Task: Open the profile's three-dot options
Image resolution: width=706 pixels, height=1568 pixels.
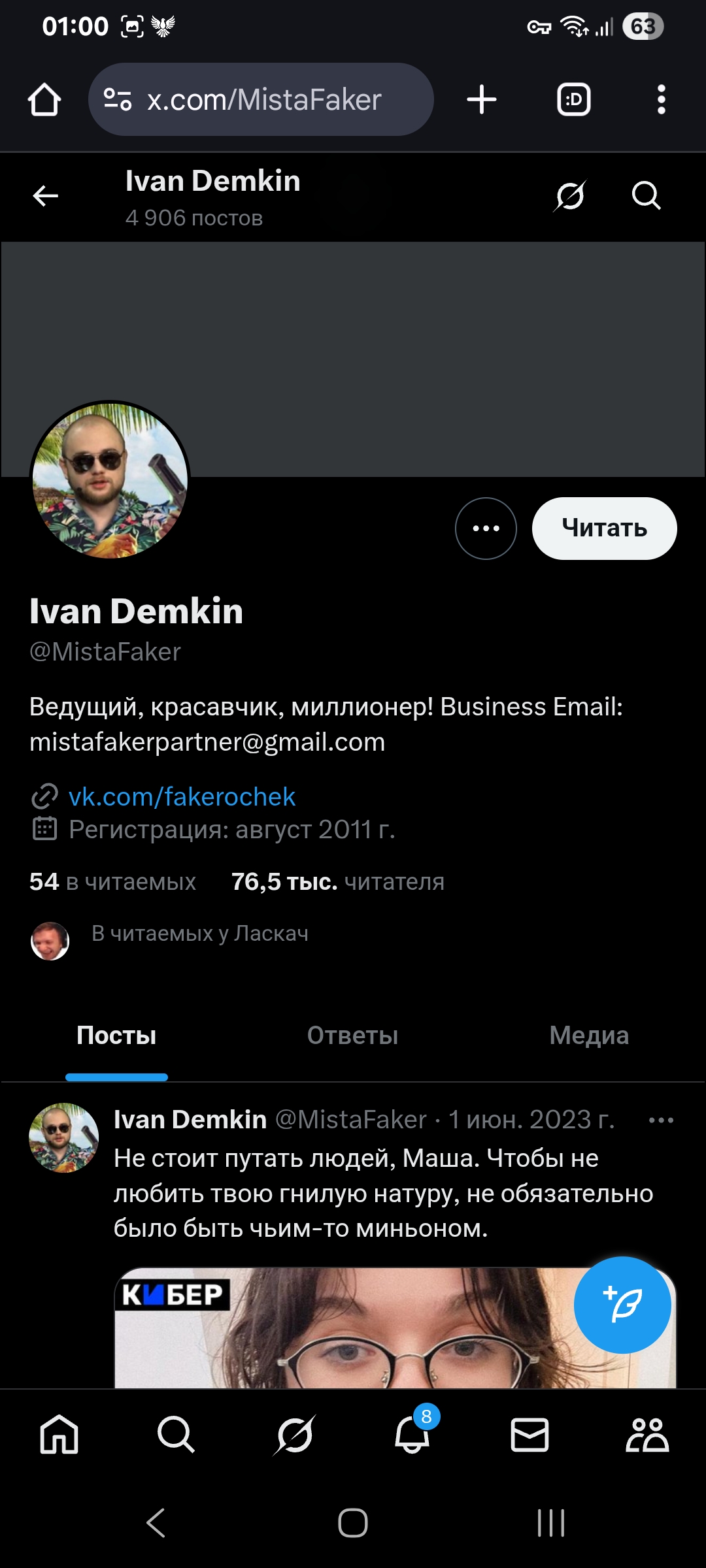Action: pyautogui.click(x=486, y=529)
